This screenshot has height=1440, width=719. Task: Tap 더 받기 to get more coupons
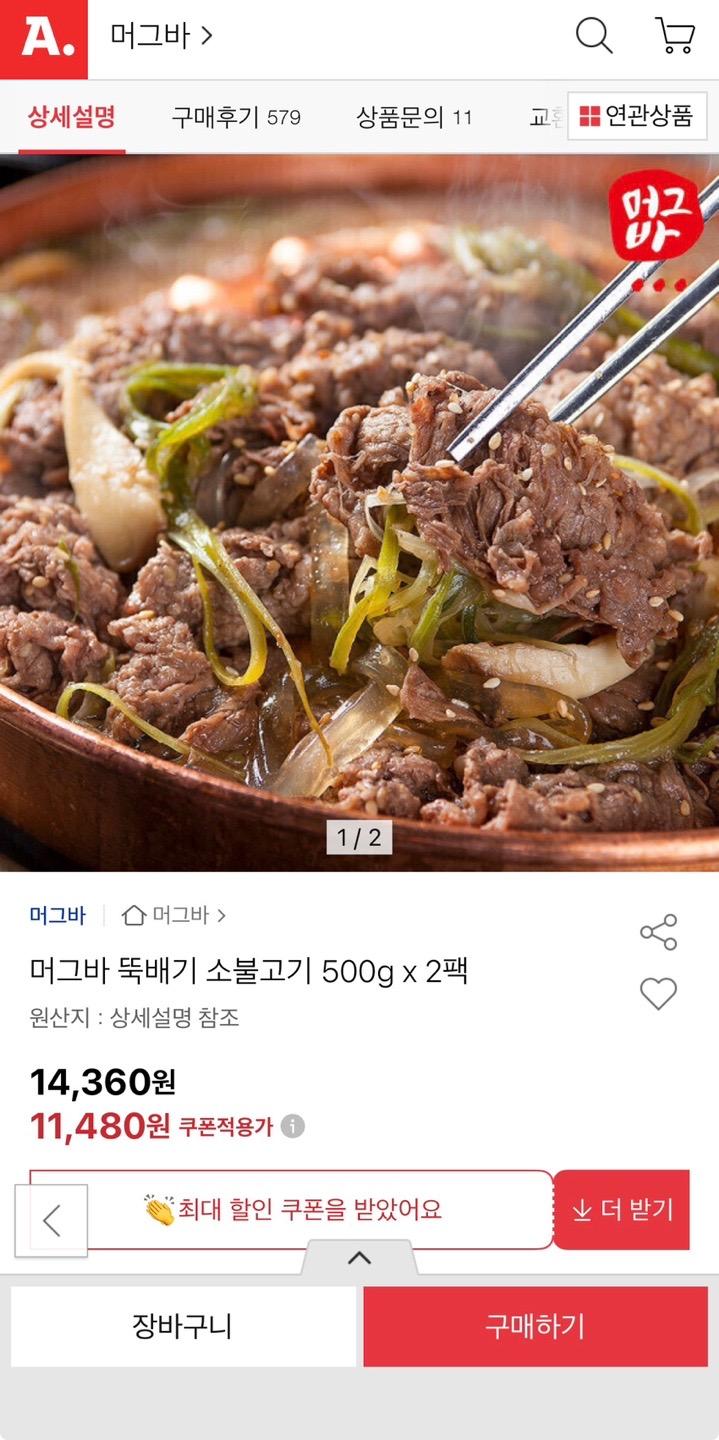(x=621, y=1210)
